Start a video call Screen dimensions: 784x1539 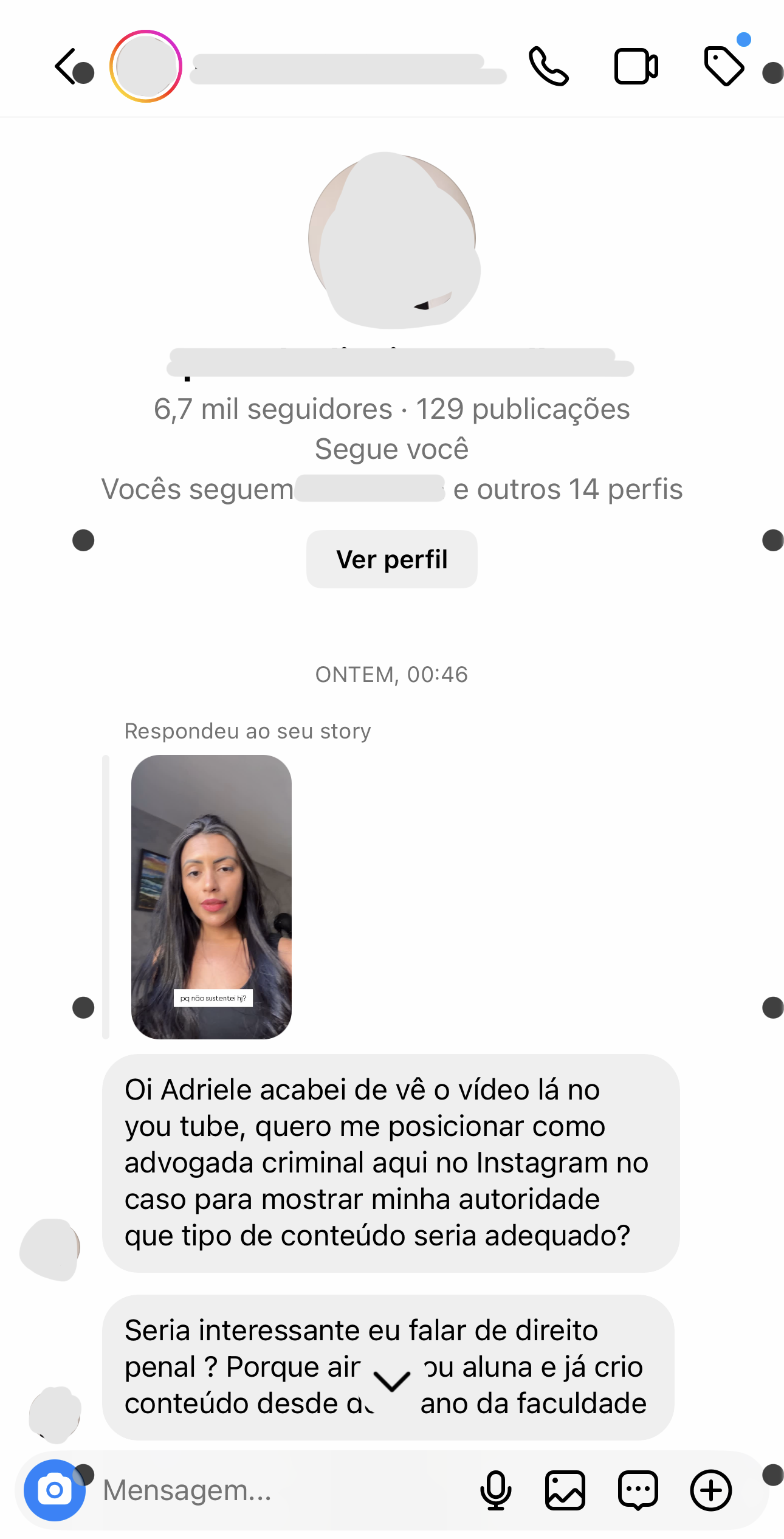pos(636,66)
